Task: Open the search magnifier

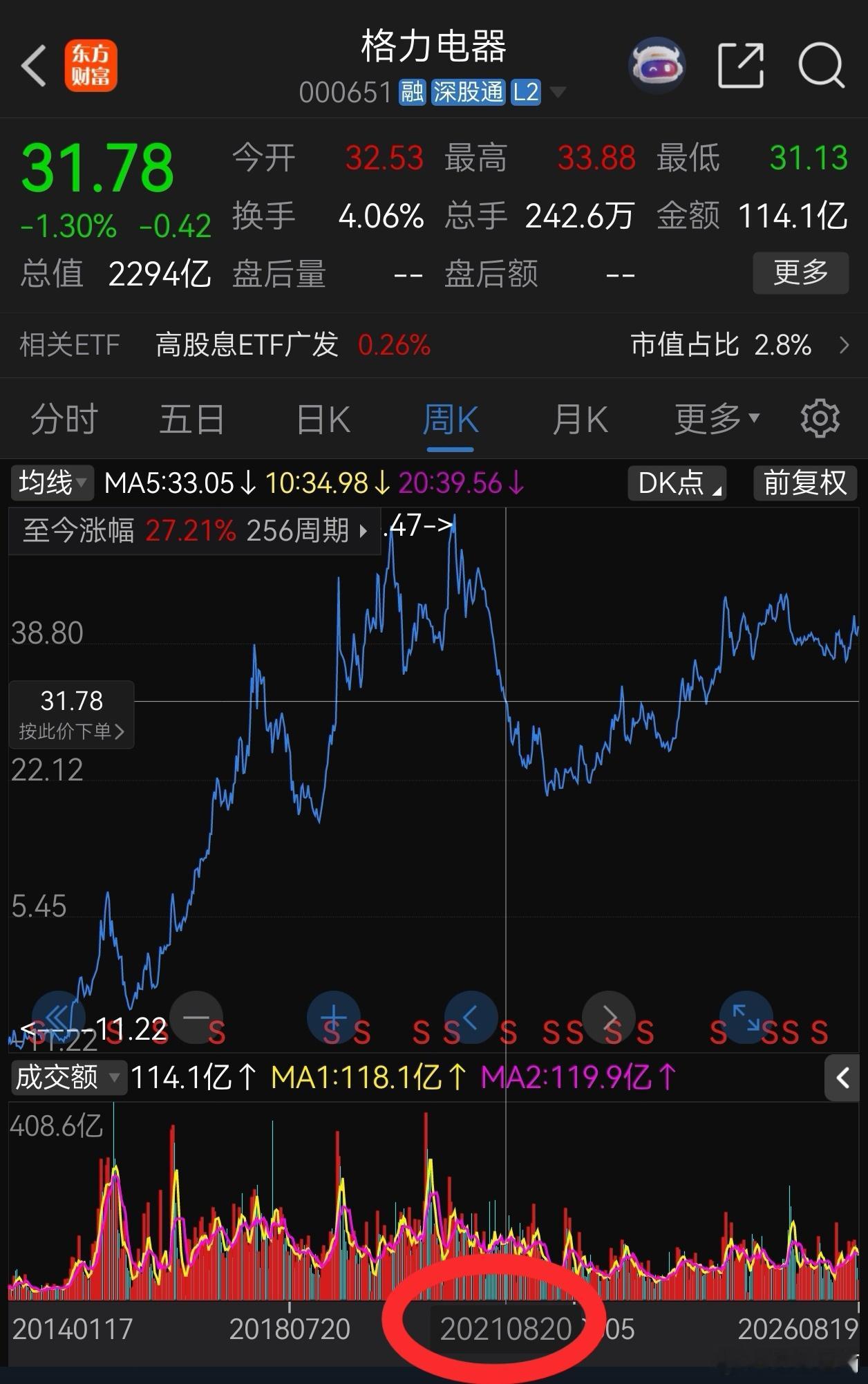Action: (x=821, y=66)
